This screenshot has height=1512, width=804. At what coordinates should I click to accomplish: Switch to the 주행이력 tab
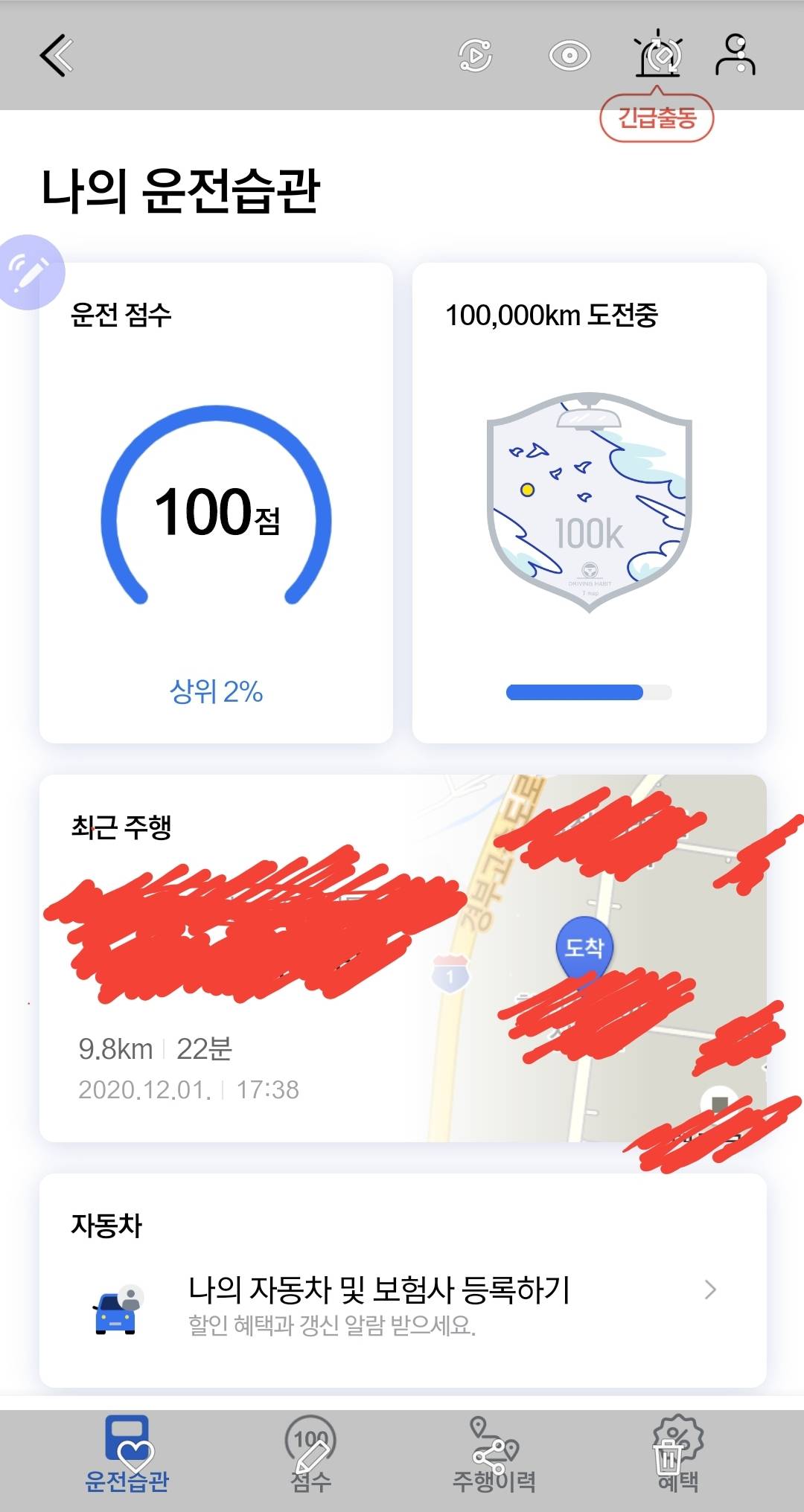(x=494, y=1457)
